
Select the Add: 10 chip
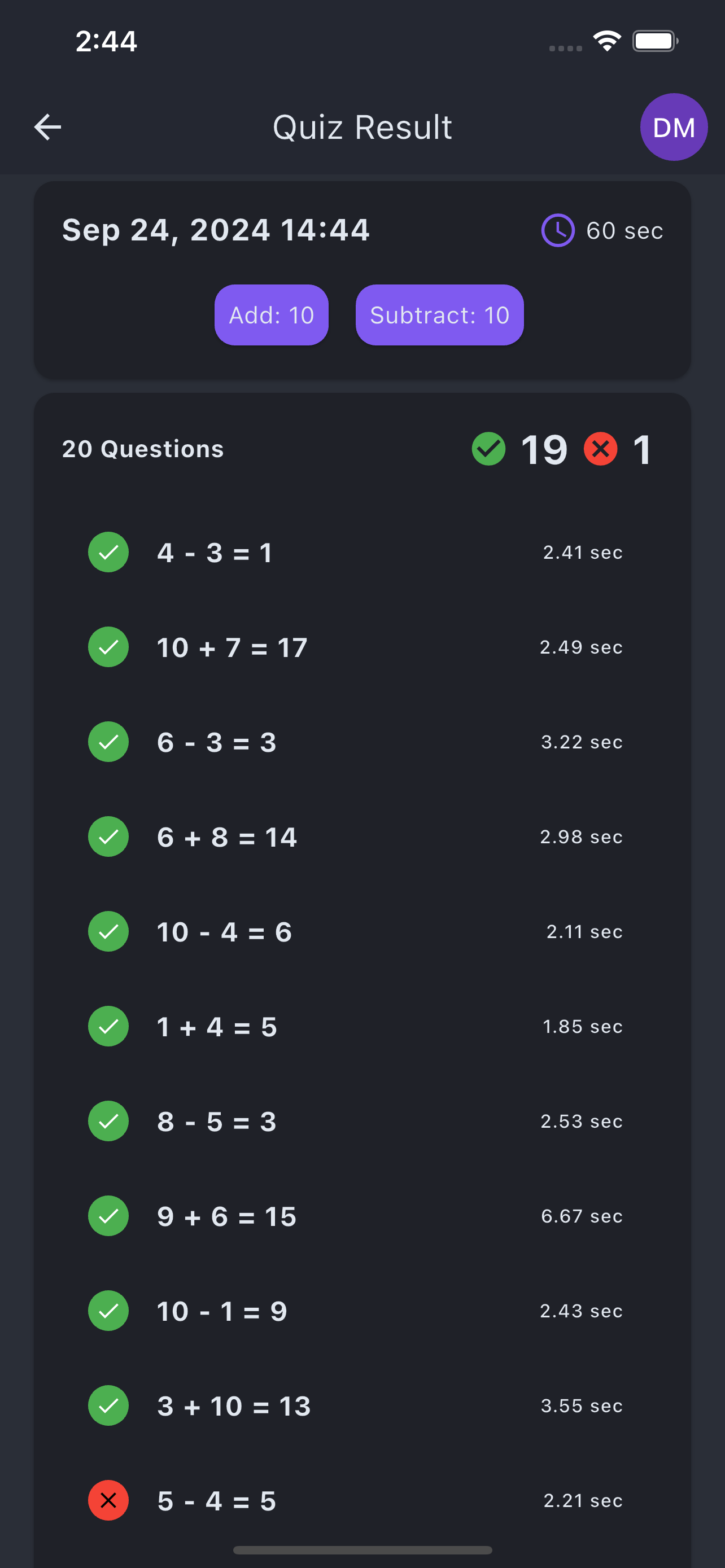tap(272, 315)
